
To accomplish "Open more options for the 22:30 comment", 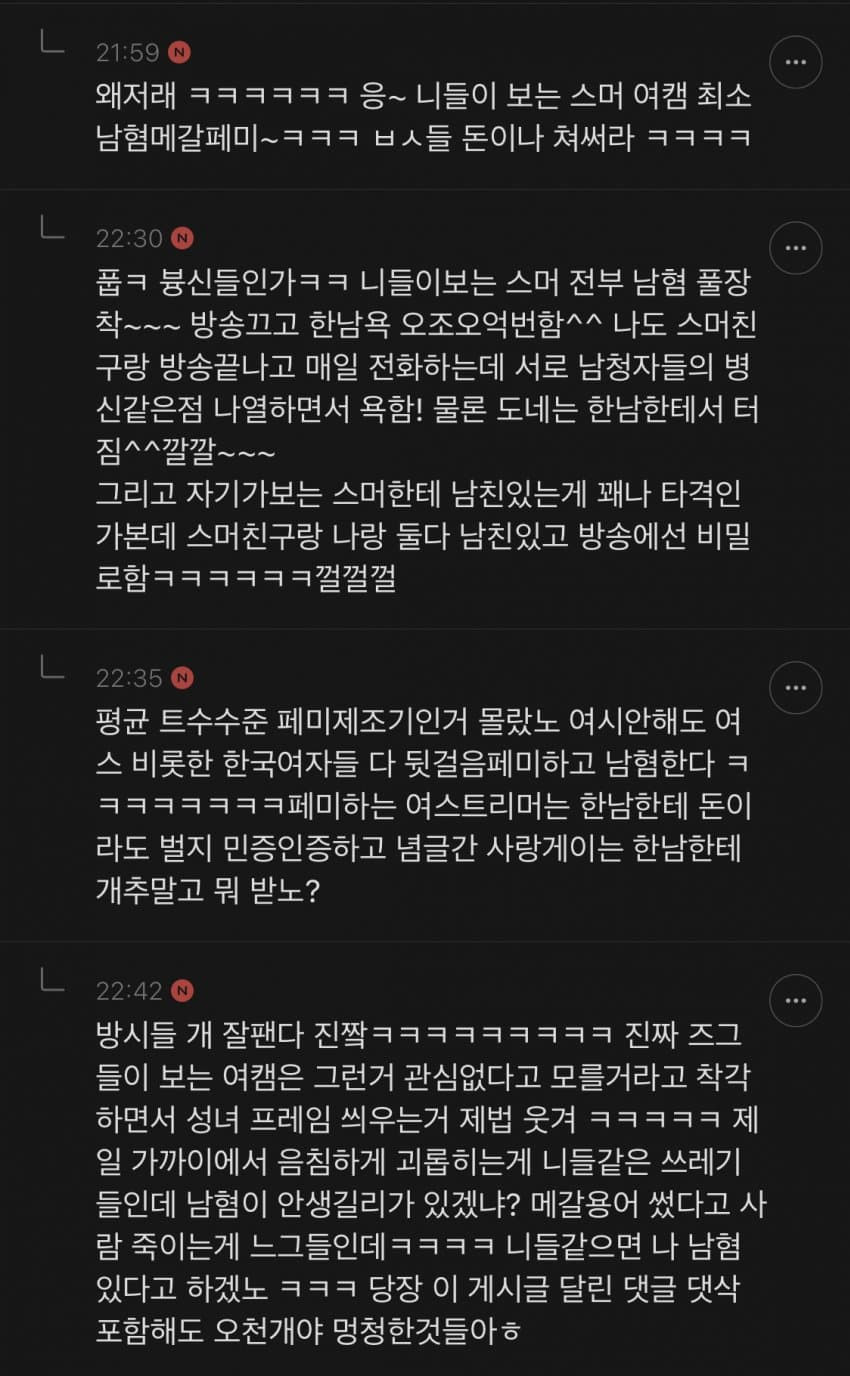I will (x=796, y=248).
